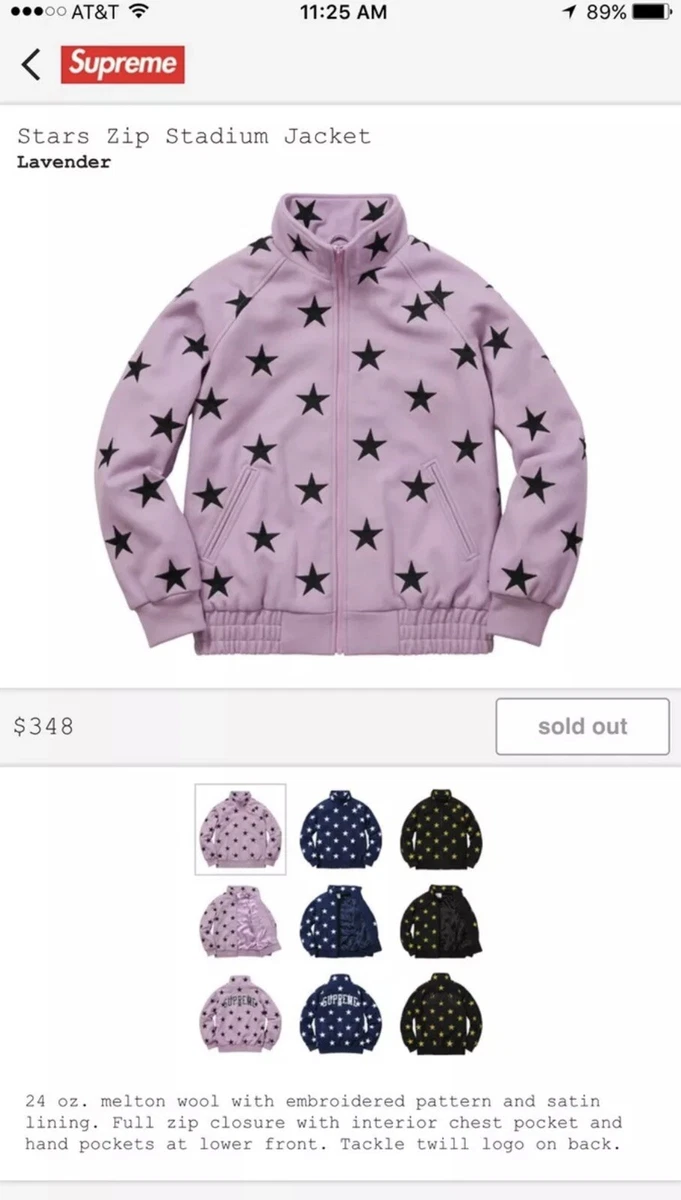
Task: View the navy open jacket lining thumbnail
Action: pos(341,920)
